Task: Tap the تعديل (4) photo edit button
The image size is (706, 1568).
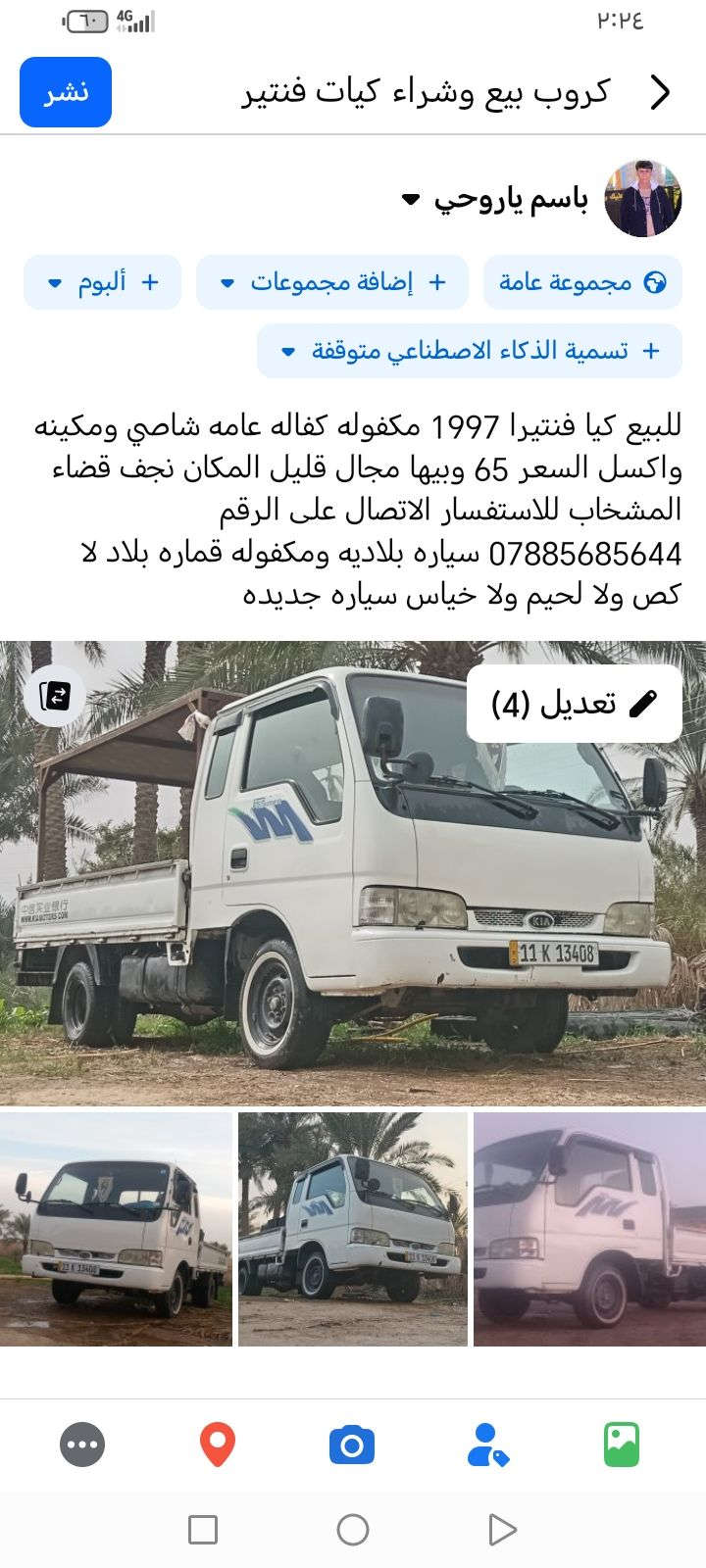Action: [574, 703]
